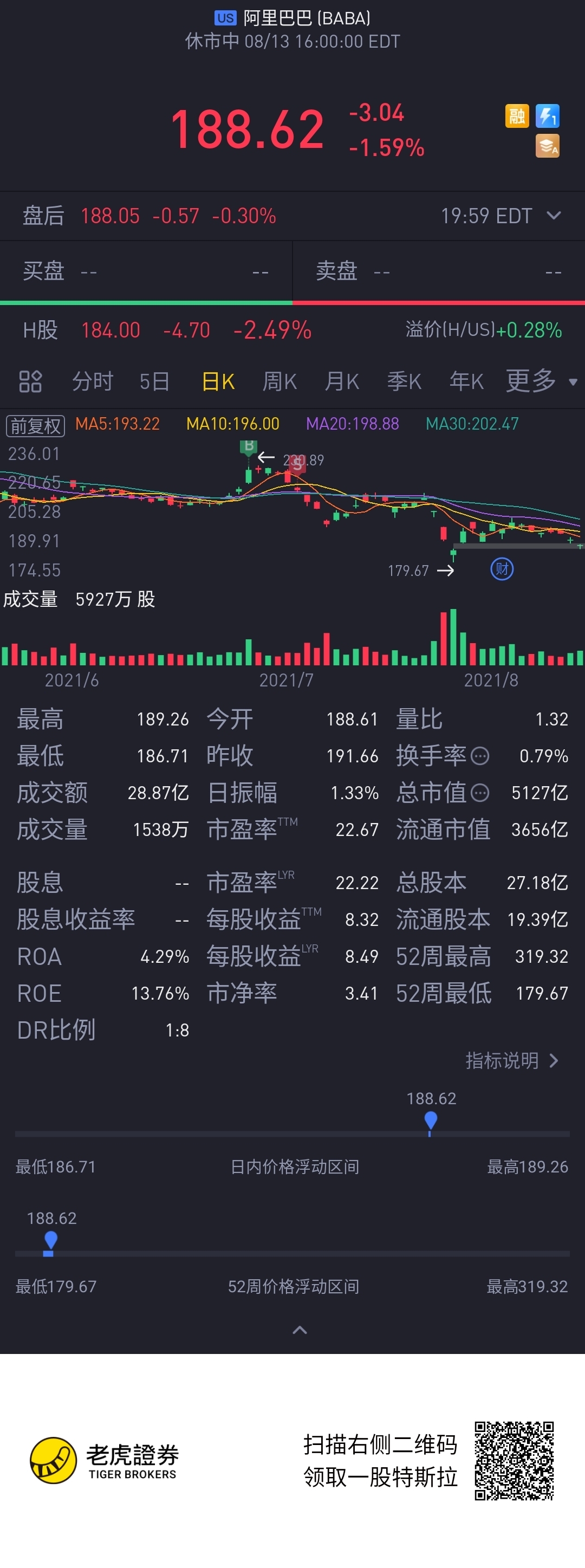585x1568 pixels.
Task: View the 年K chart
Action: 466,381
